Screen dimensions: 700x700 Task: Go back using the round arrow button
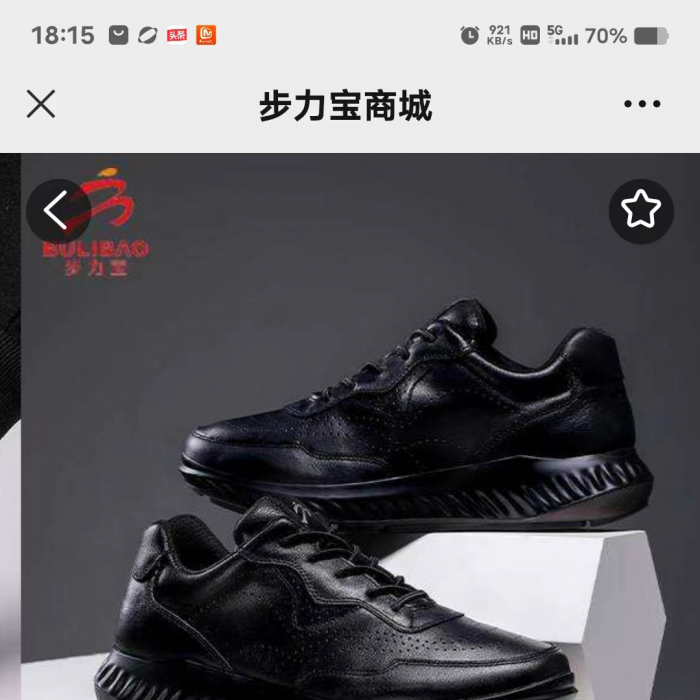click(x=58, y=210)
